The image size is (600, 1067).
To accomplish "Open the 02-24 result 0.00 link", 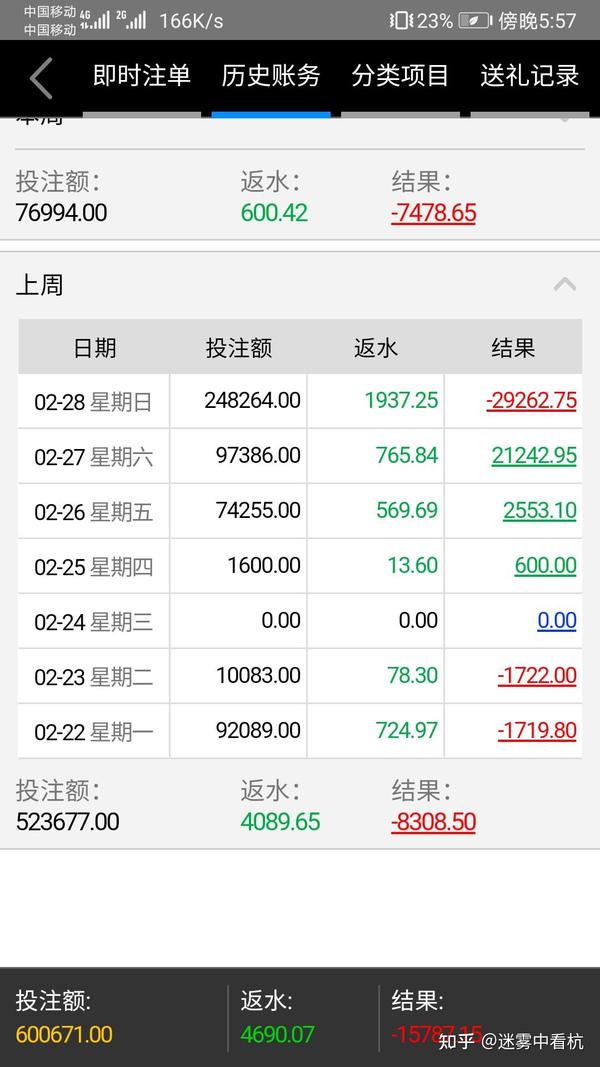I will 557,620.
